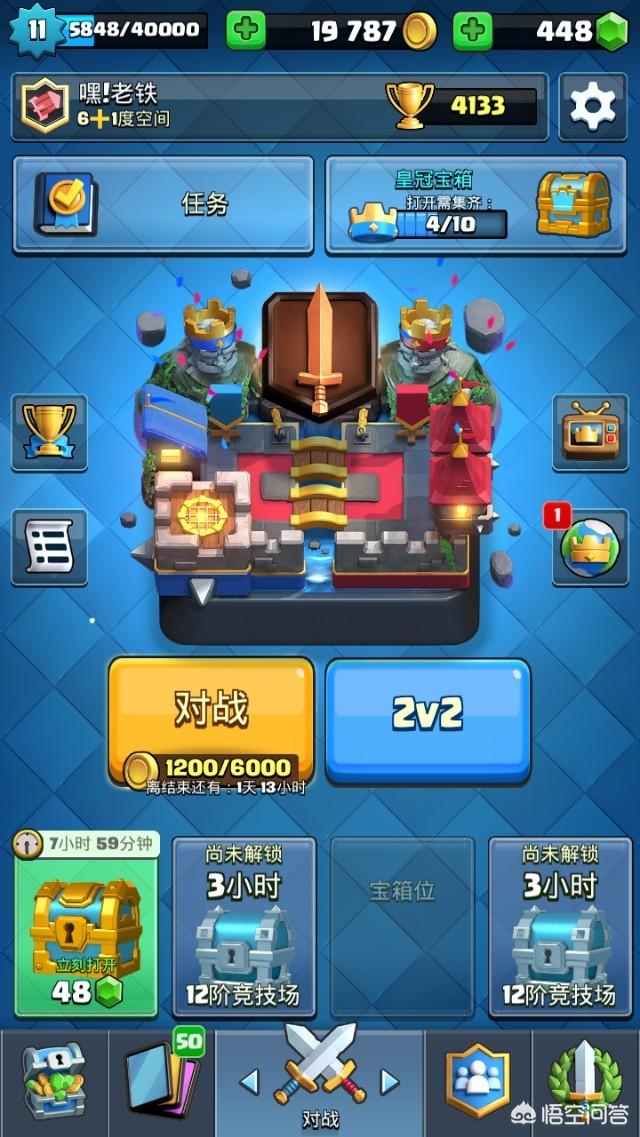Image resolution: width=640 pixels, height=1137 pixels.
Task: Open the activity log list icon
Action: pyautogui.click(x=49, y=546)
